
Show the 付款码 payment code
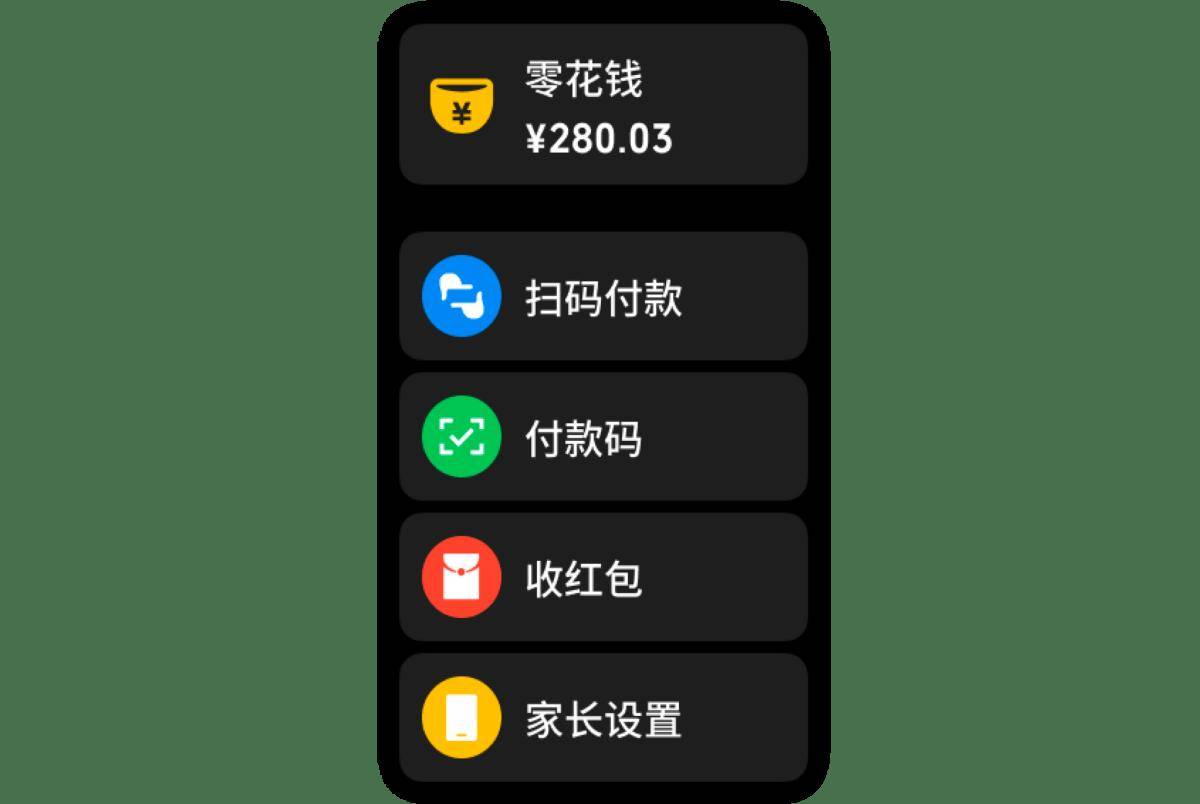click(x=603, y=437)
